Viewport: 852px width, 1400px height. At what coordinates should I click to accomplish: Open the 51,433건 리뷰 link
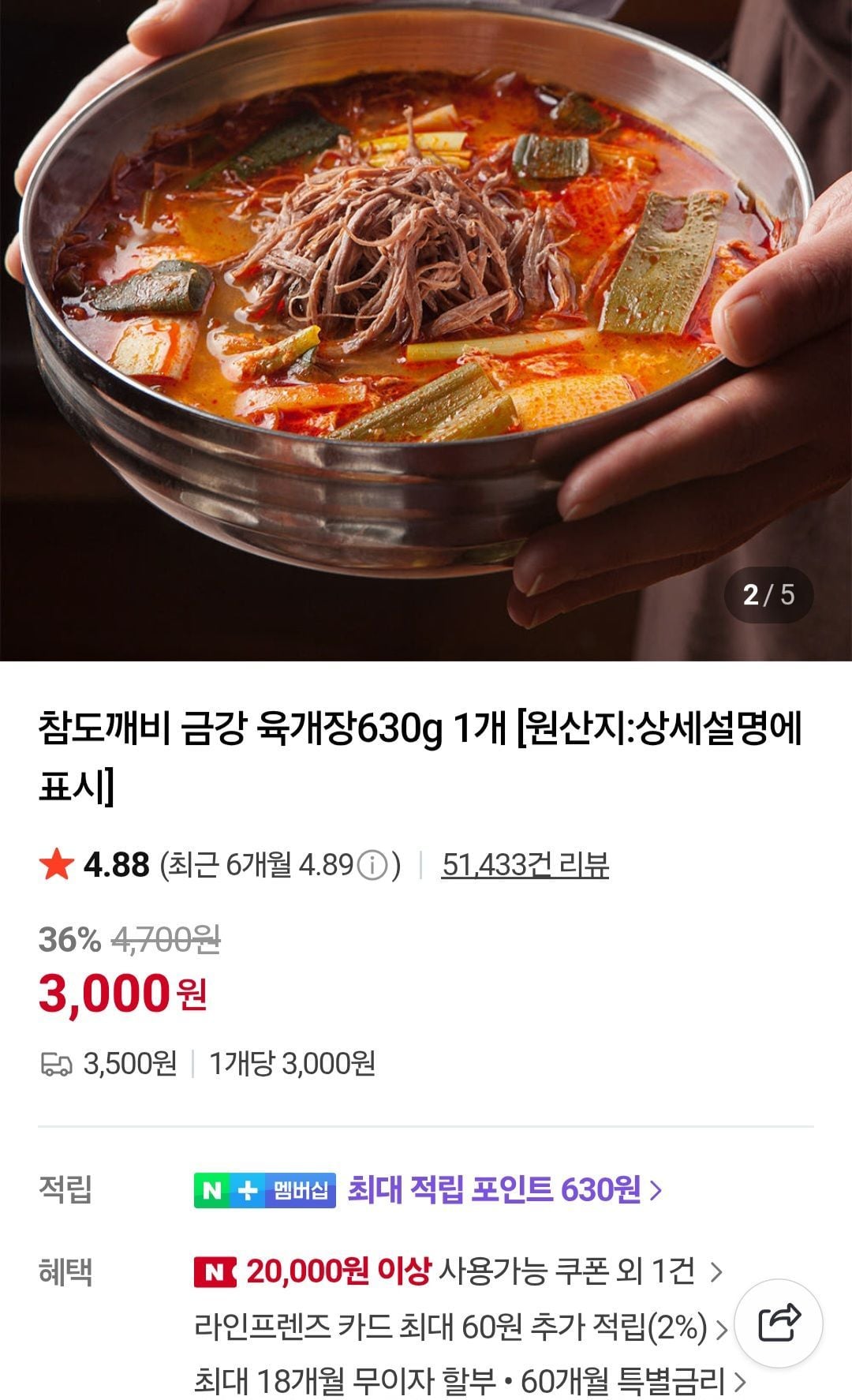[x=525, y=865]
